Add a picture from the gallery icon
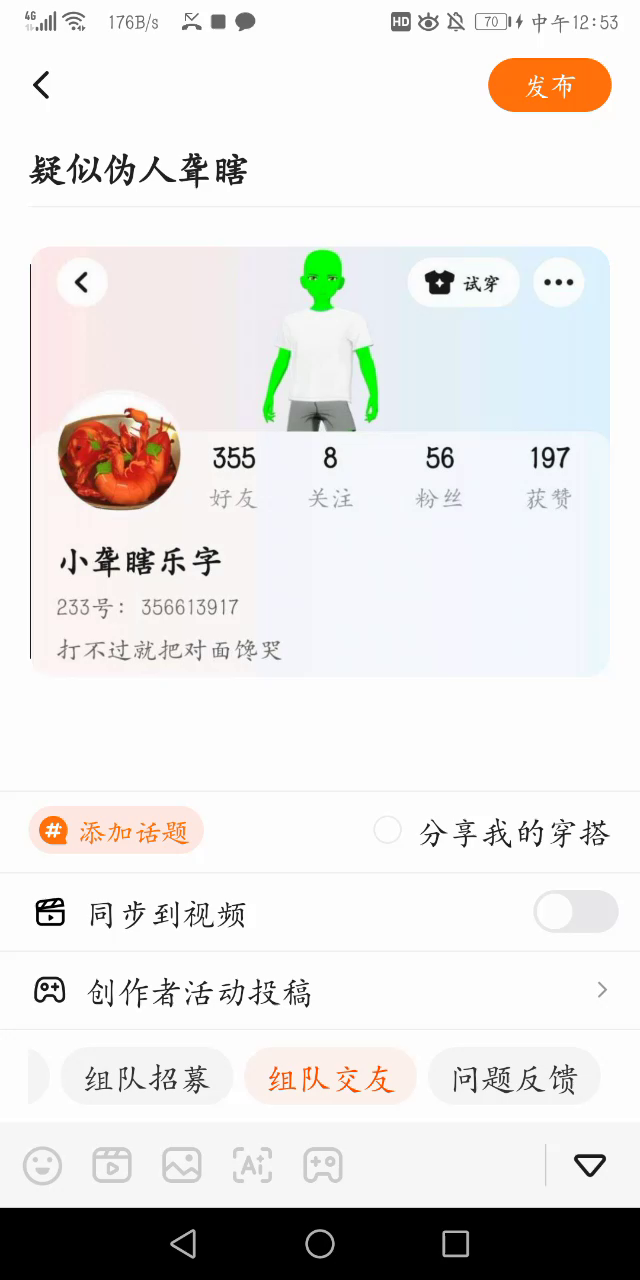 coord(182,1165)
